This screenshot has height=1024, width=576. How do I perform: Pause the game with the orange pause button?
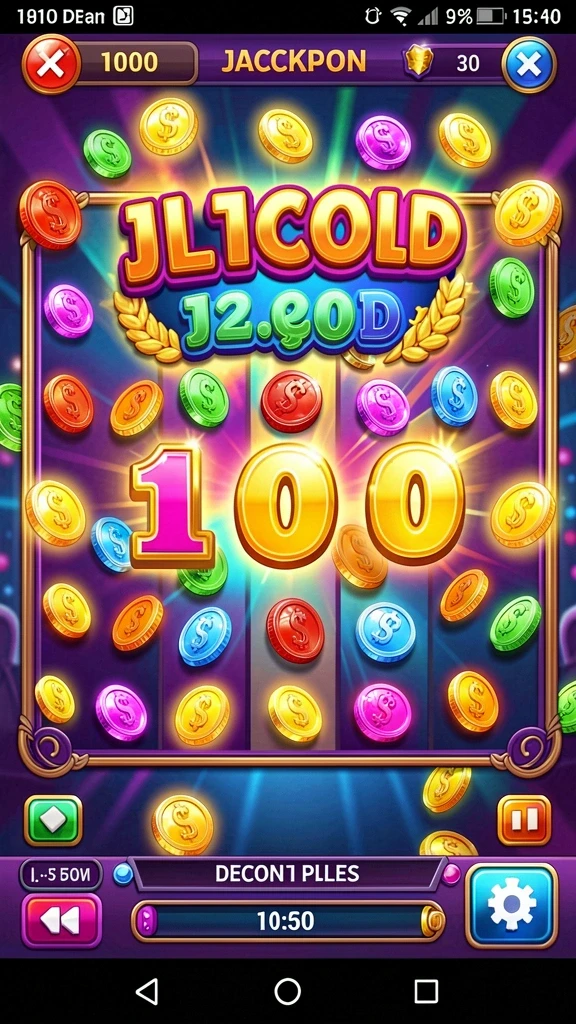click(x=524, y=820)
